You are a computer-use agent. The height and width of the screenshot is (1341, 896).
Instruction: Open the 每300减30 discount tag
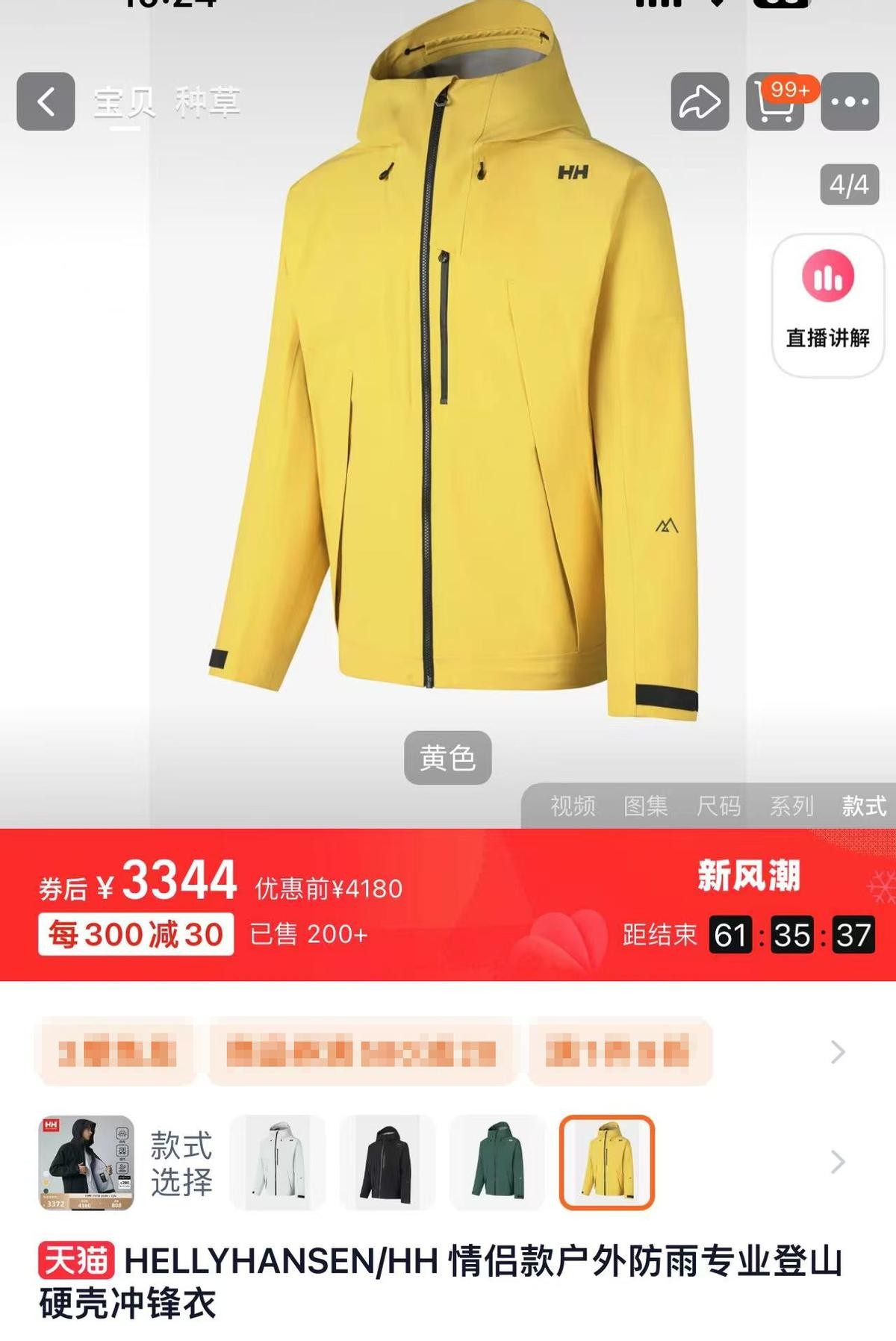(x=136, y=935)
